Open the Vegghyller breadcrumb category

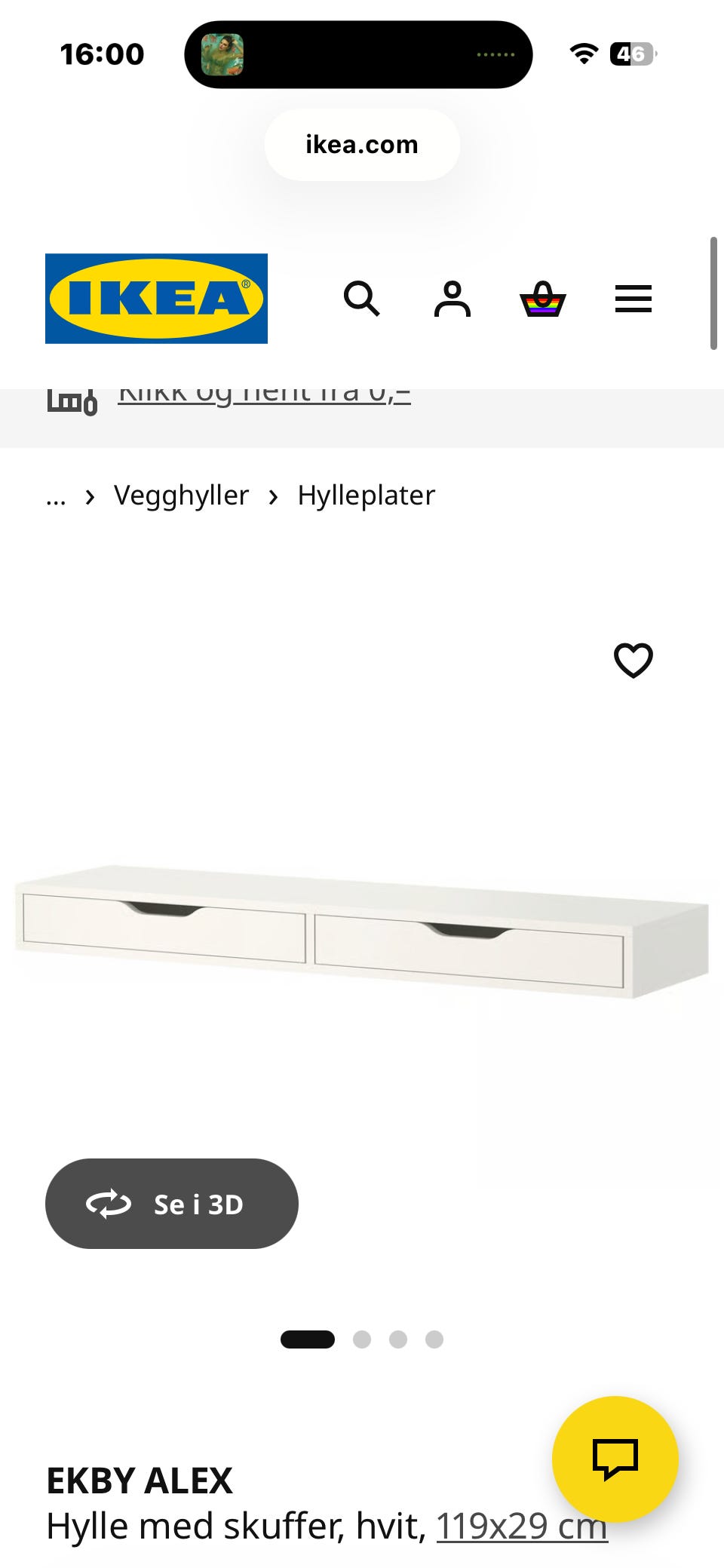181,496
